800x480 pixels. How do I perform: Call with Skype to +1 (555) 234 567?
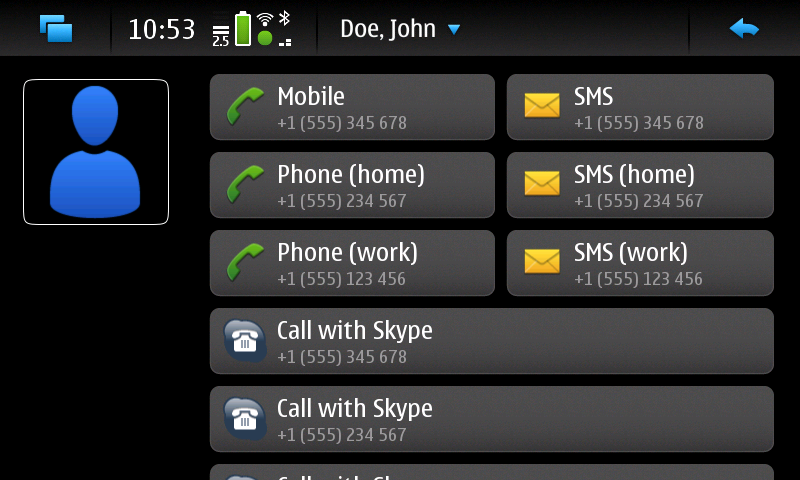(x=491, y=419)
